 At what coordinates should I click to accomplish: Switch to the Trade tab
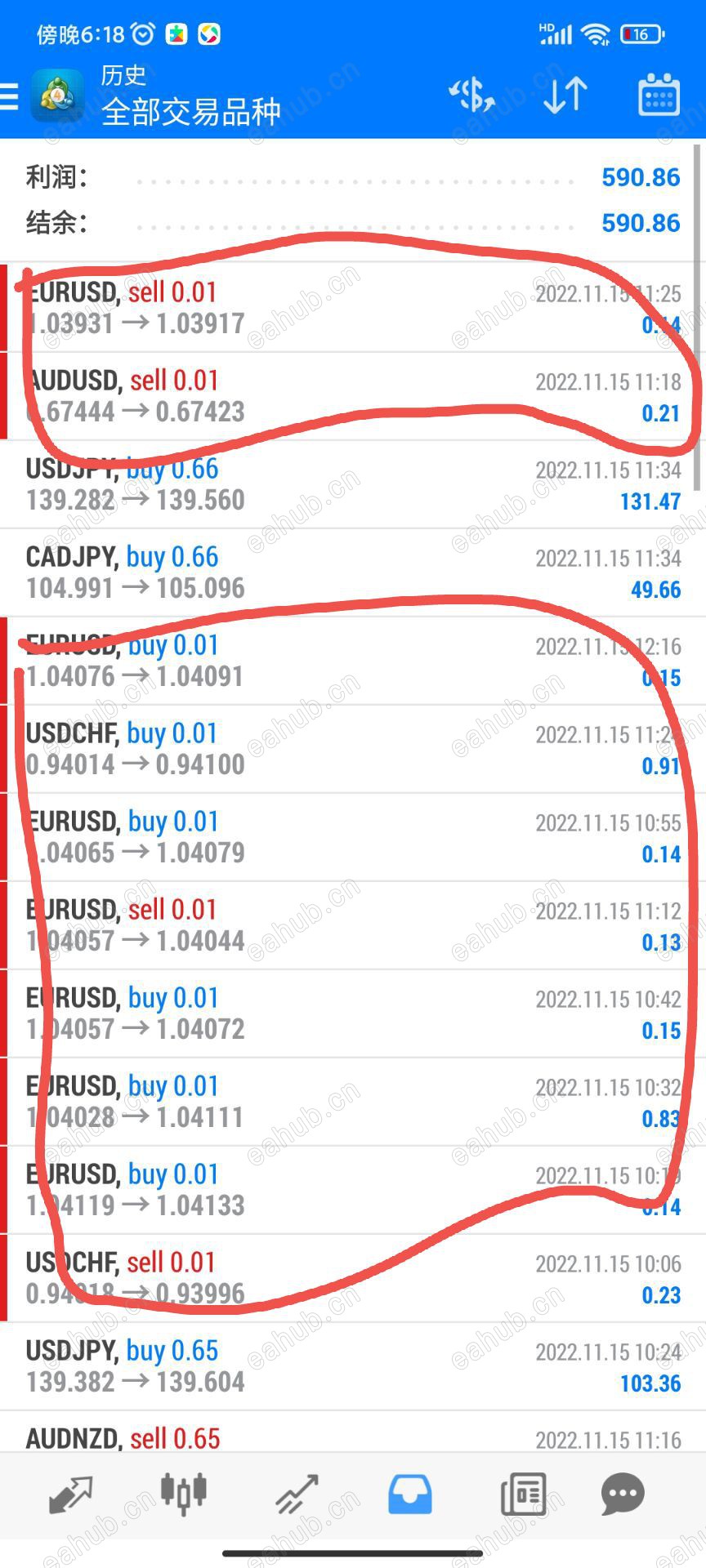coord(296,1494)
